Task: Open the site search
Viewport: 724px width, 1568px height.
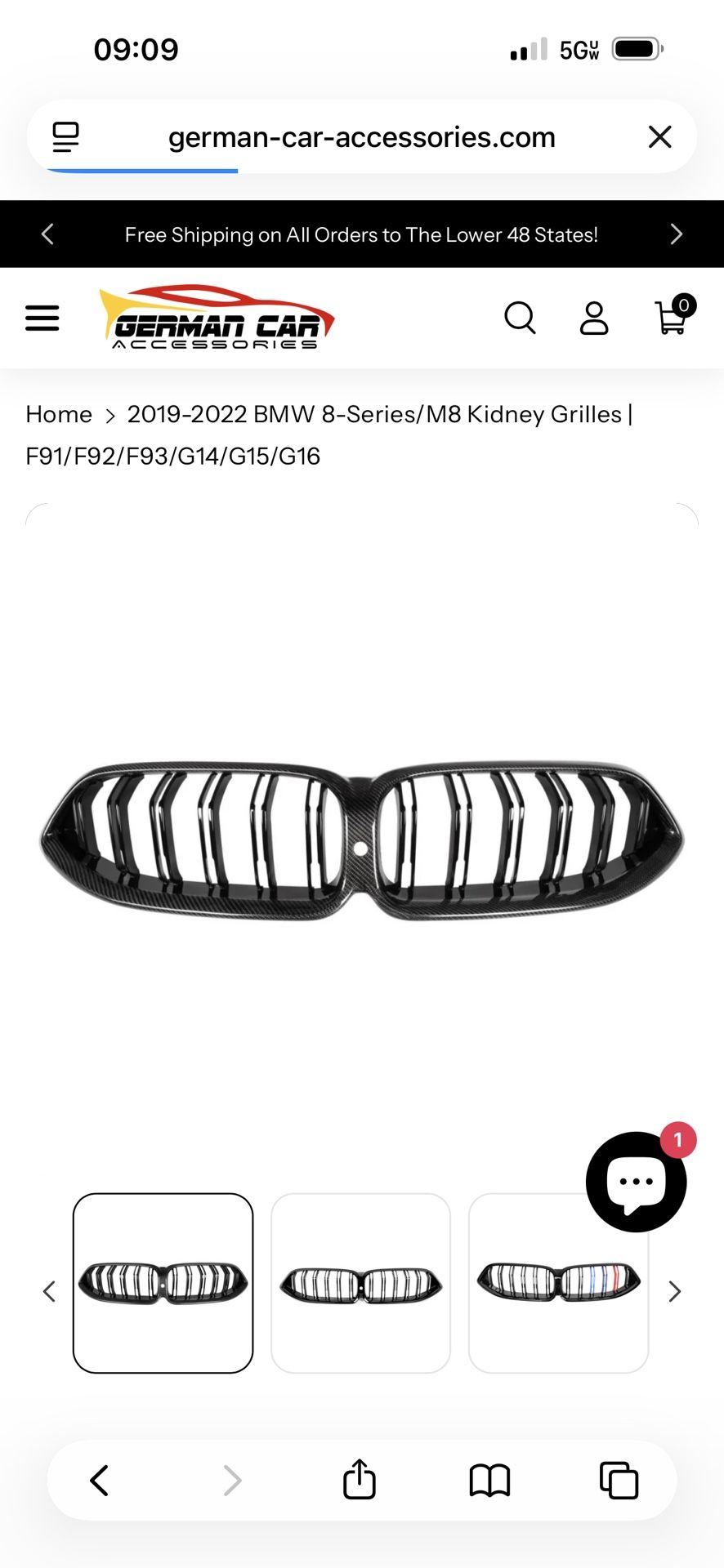Action: [521, 318]
